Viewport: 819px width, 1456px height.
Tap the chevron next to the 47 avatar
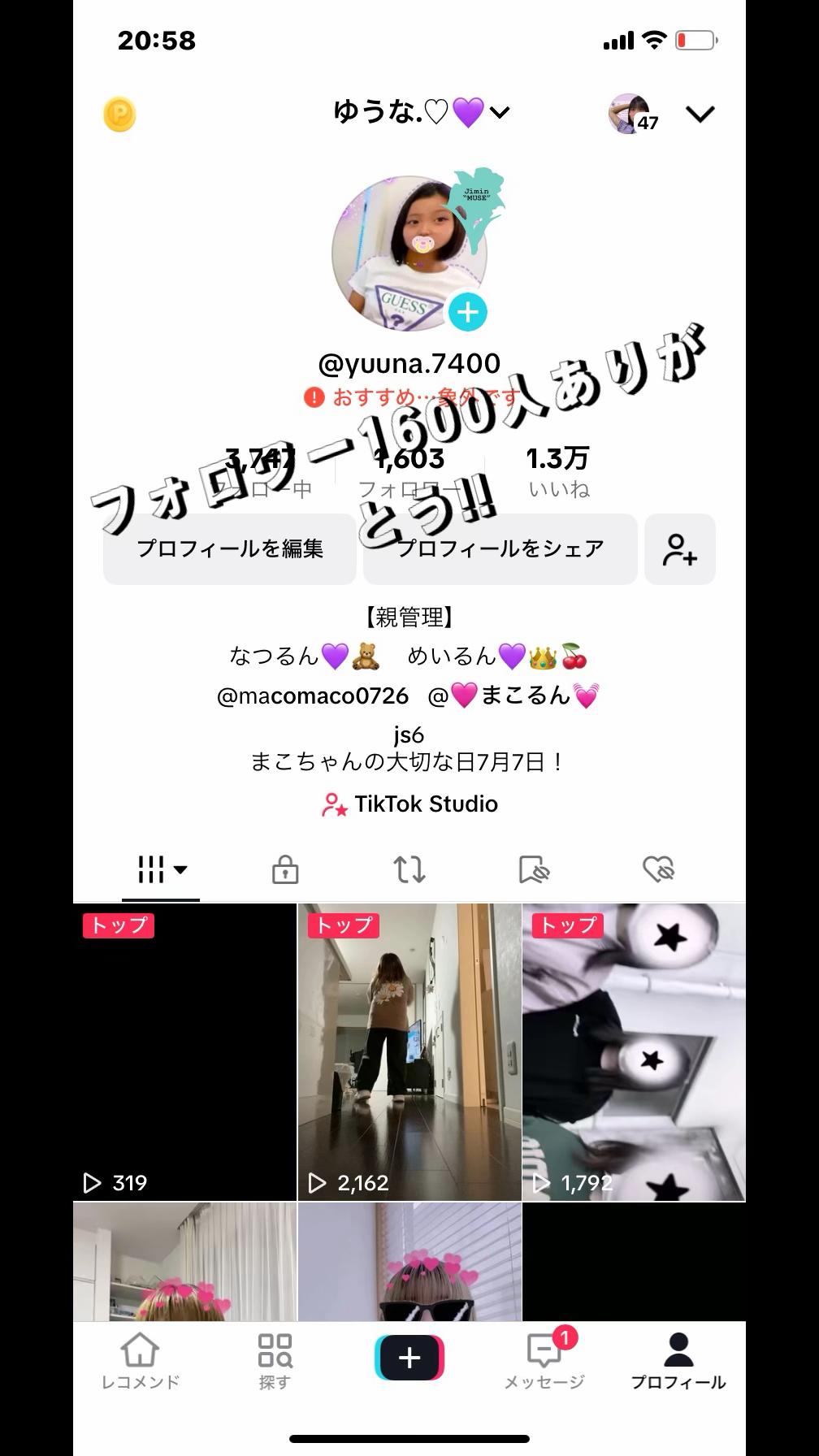point(700,115)
